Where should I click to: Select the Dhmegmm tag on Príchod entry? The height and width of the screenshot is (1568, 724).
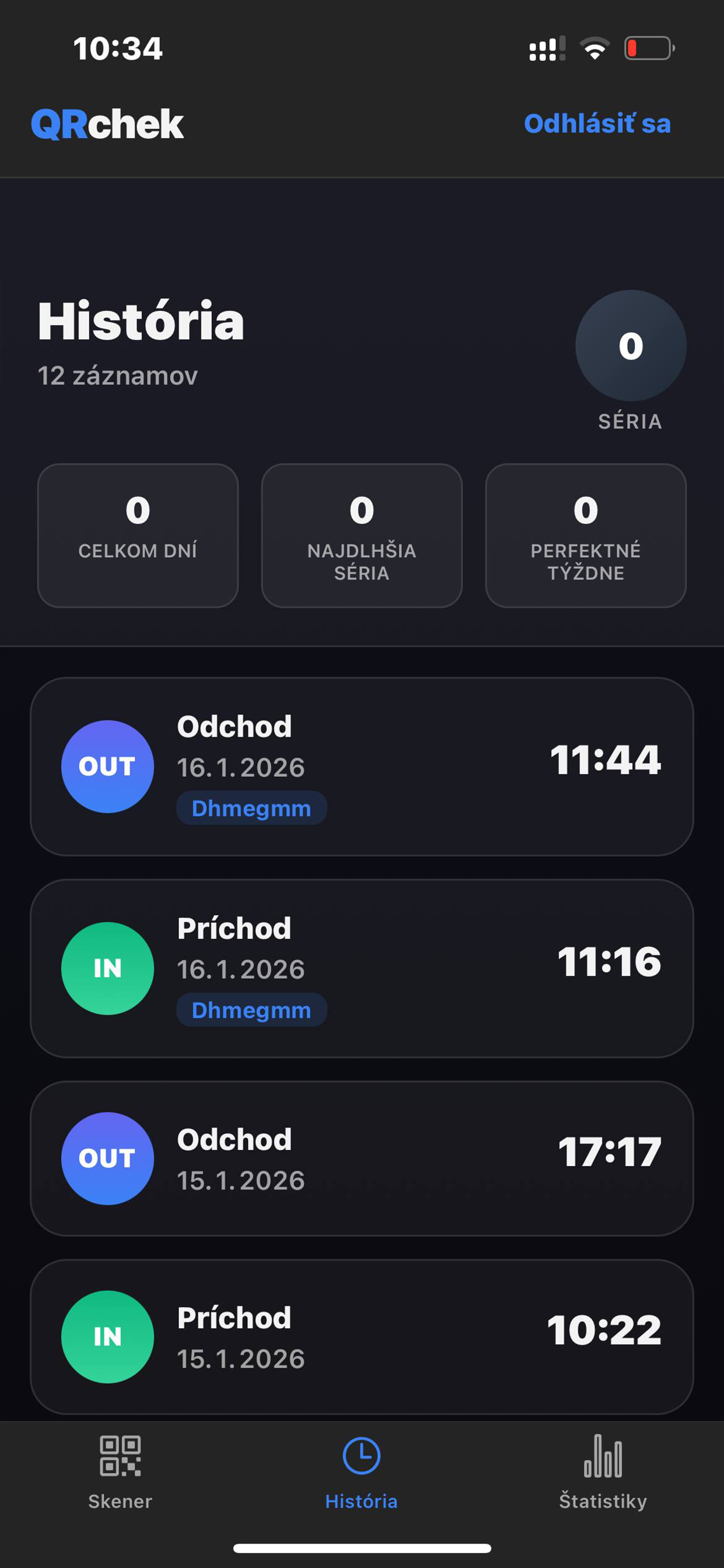[251, 1010]
